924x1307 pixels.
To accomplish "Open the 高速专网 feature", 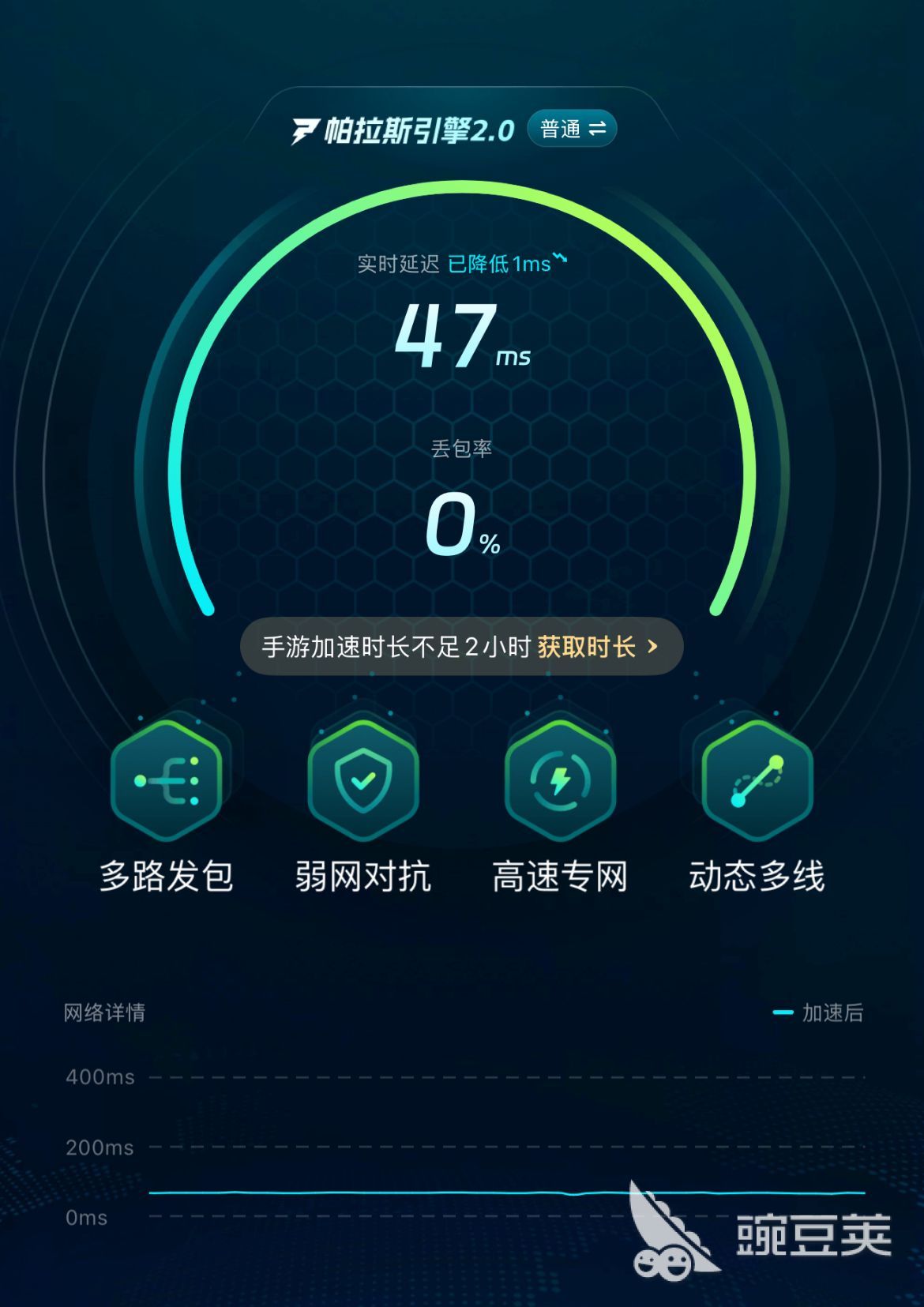I will click(560, 782).
